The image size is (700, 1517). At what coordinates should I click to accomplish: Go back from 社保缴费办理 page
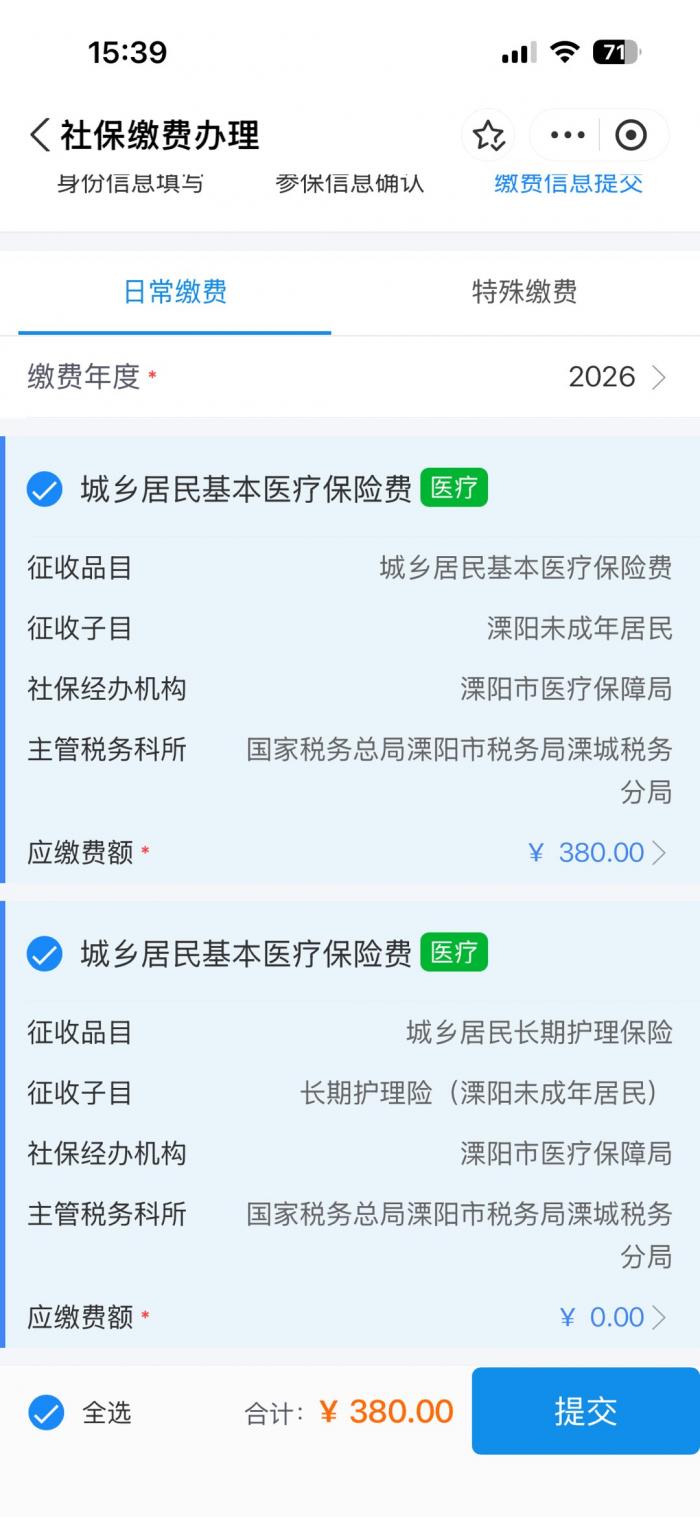coord(40,135)
